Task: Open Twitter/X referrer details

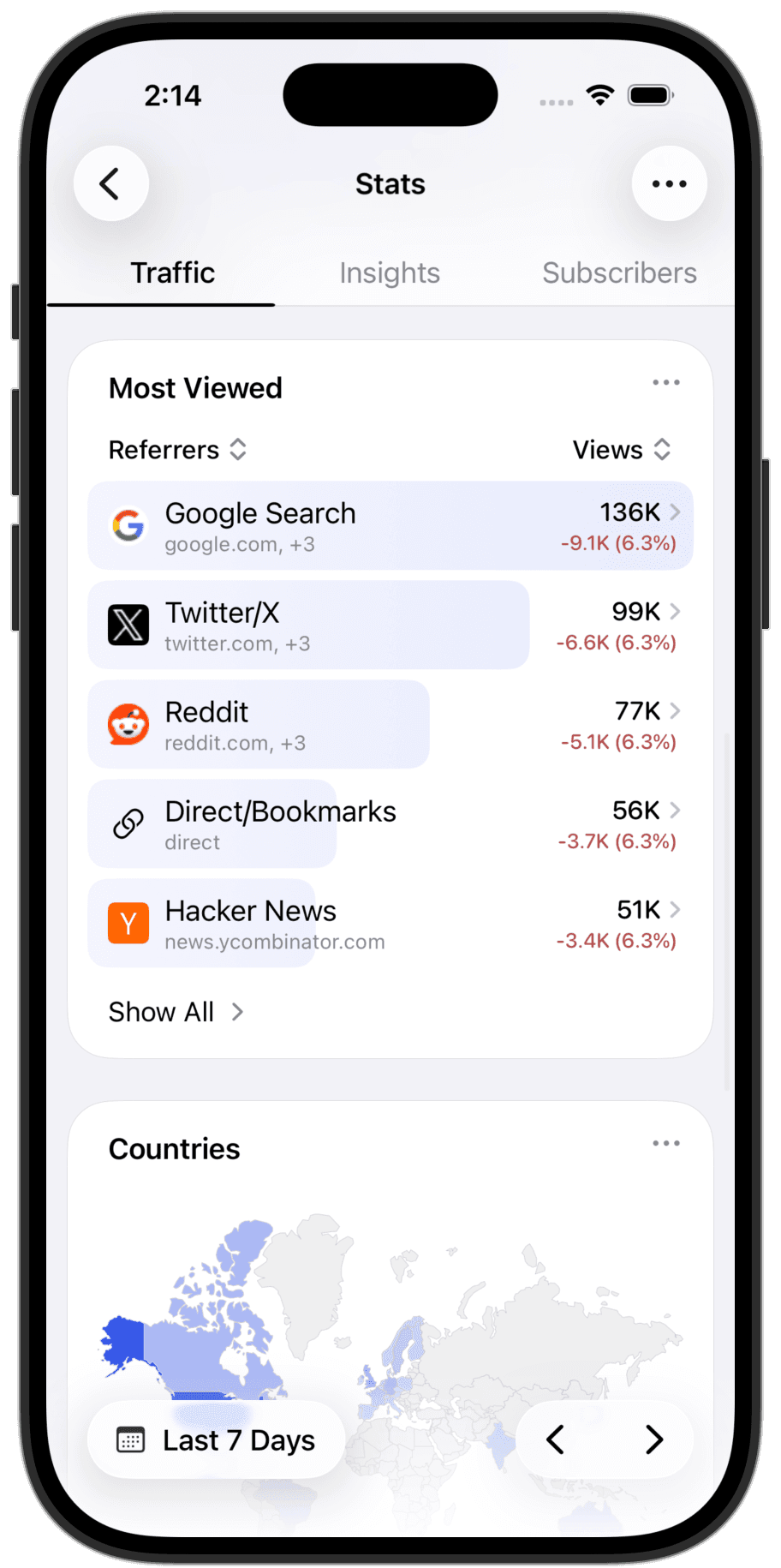Action: coord(390,625)
